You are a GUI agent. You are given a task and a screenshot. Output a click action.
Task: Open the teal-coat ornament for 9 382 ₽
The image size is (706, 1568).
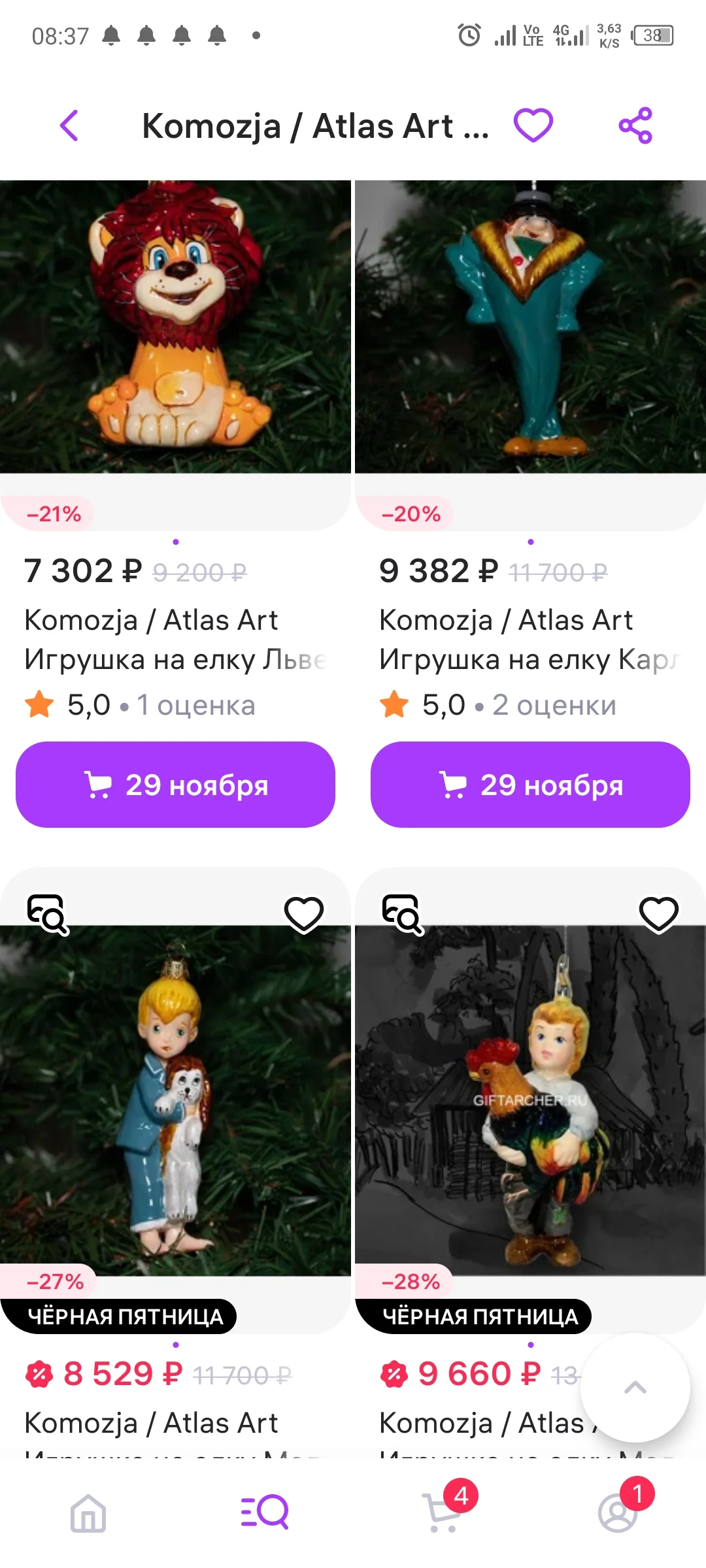[x=530, y=327]
